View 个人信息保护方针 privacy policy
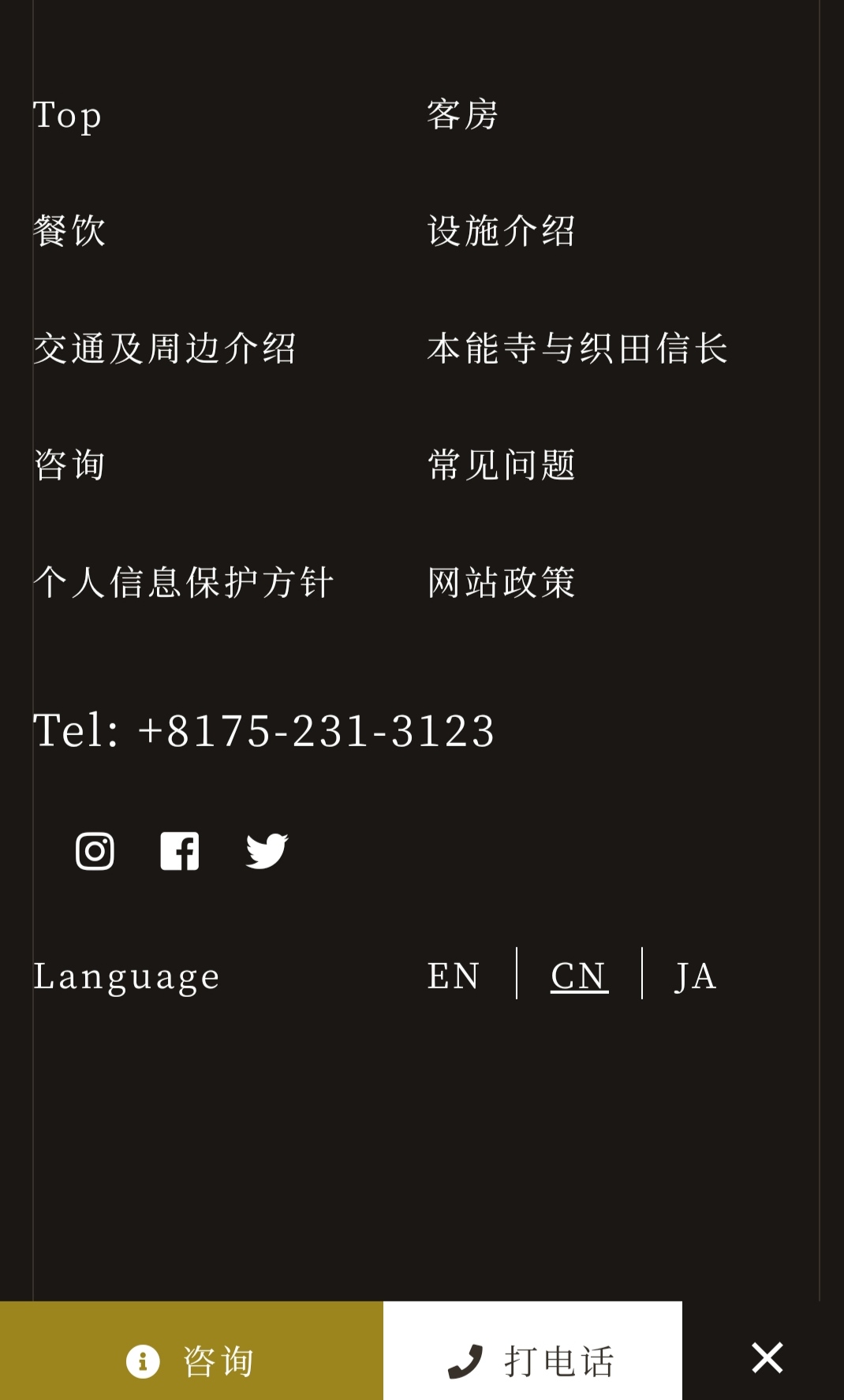Screen dimensions: 844x1400 (184, 582)
